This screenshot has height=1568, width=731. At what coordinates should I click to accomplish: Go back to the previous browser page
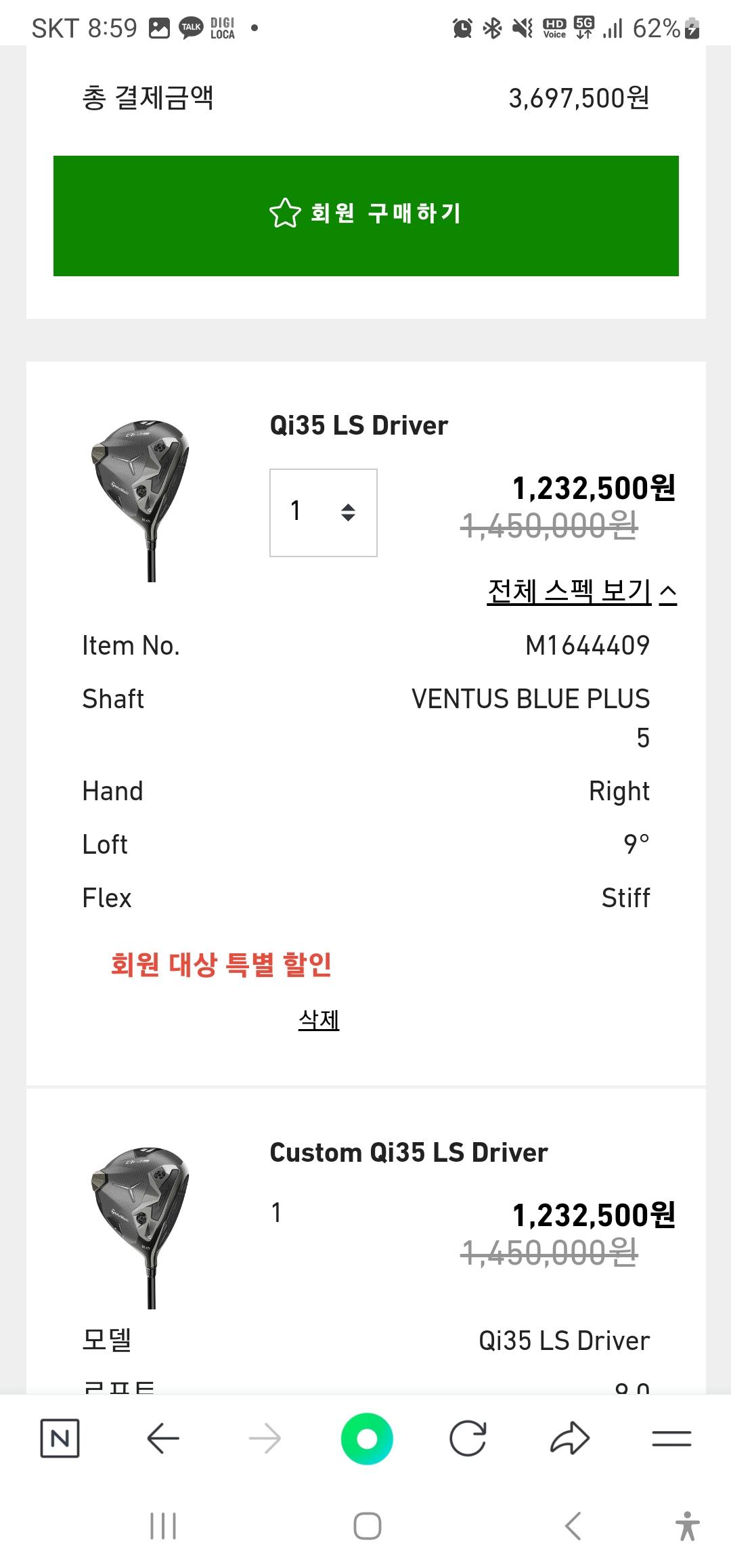pyautogui.click(x=163, y=1438)
